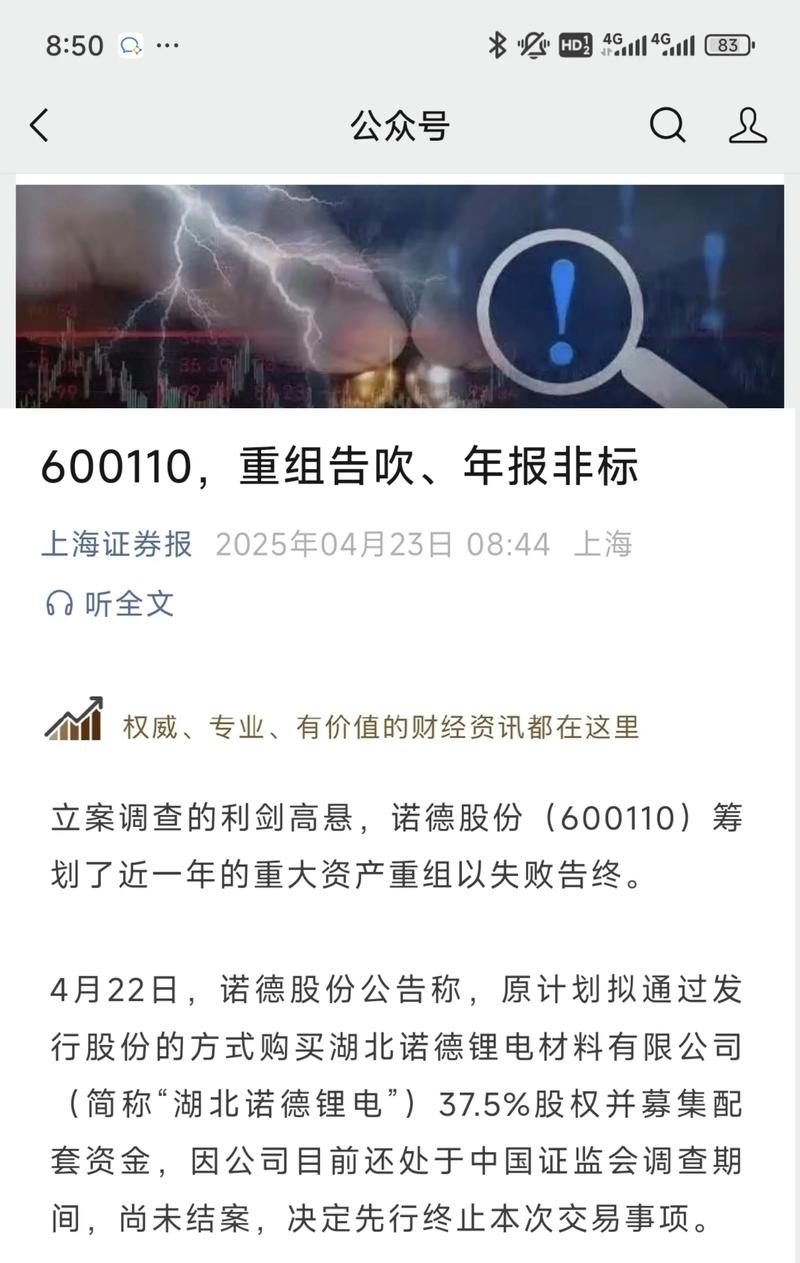The height and width of the screenshot is (1263, 800).
Task: Tap the 上海 location label
Action: pyautogui.click(x=607, y=545)
